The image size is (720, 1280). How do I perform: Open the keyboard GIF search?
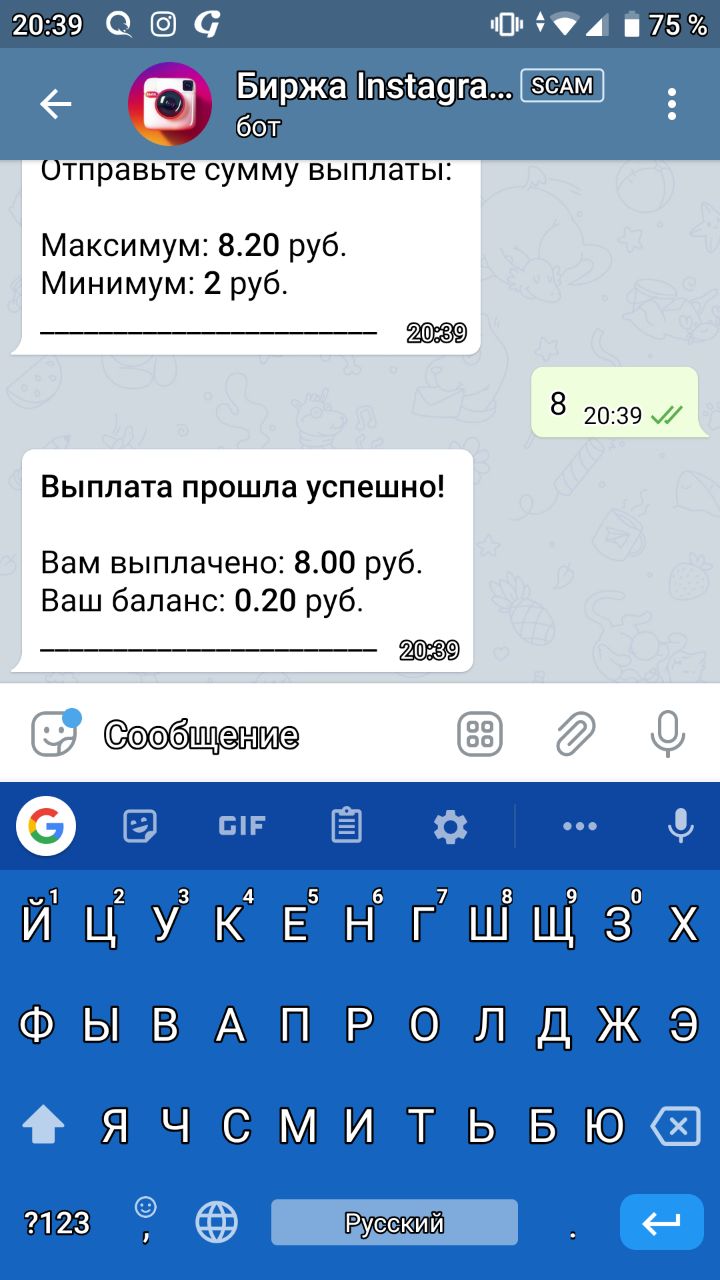(x=242, y=826)
